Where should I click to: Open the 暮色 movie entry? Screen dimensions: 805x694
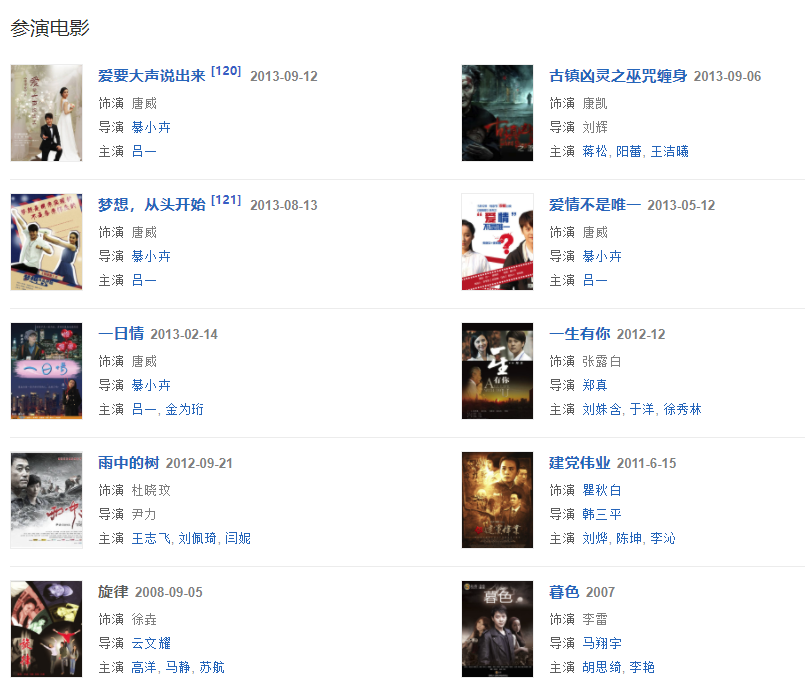(x=564, y=591)
